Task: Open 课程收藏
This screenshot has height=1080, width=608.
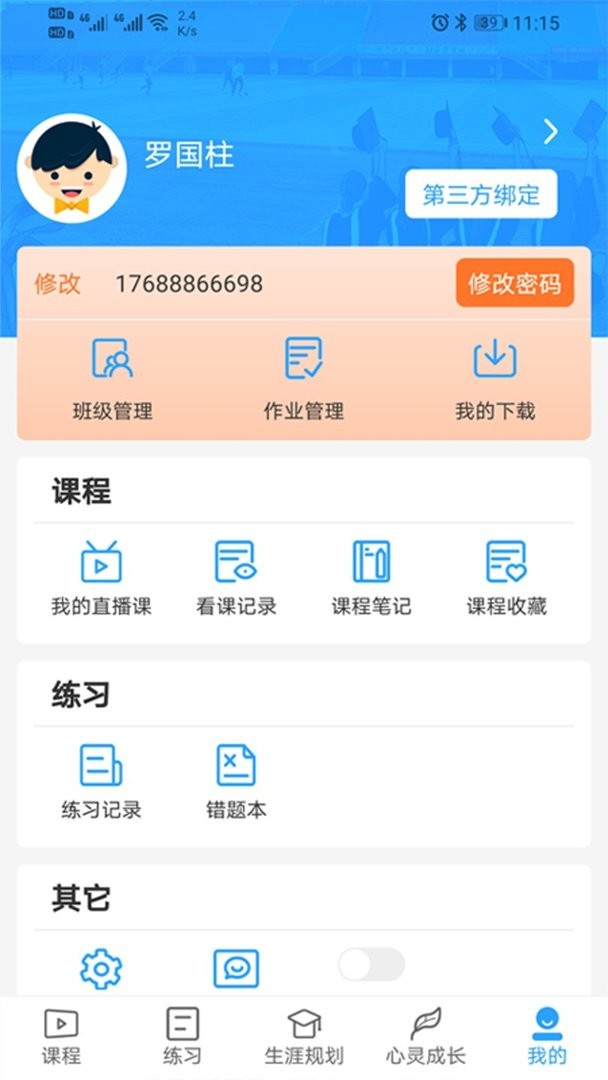Action: pyautogui.click(x=506, y=577)
